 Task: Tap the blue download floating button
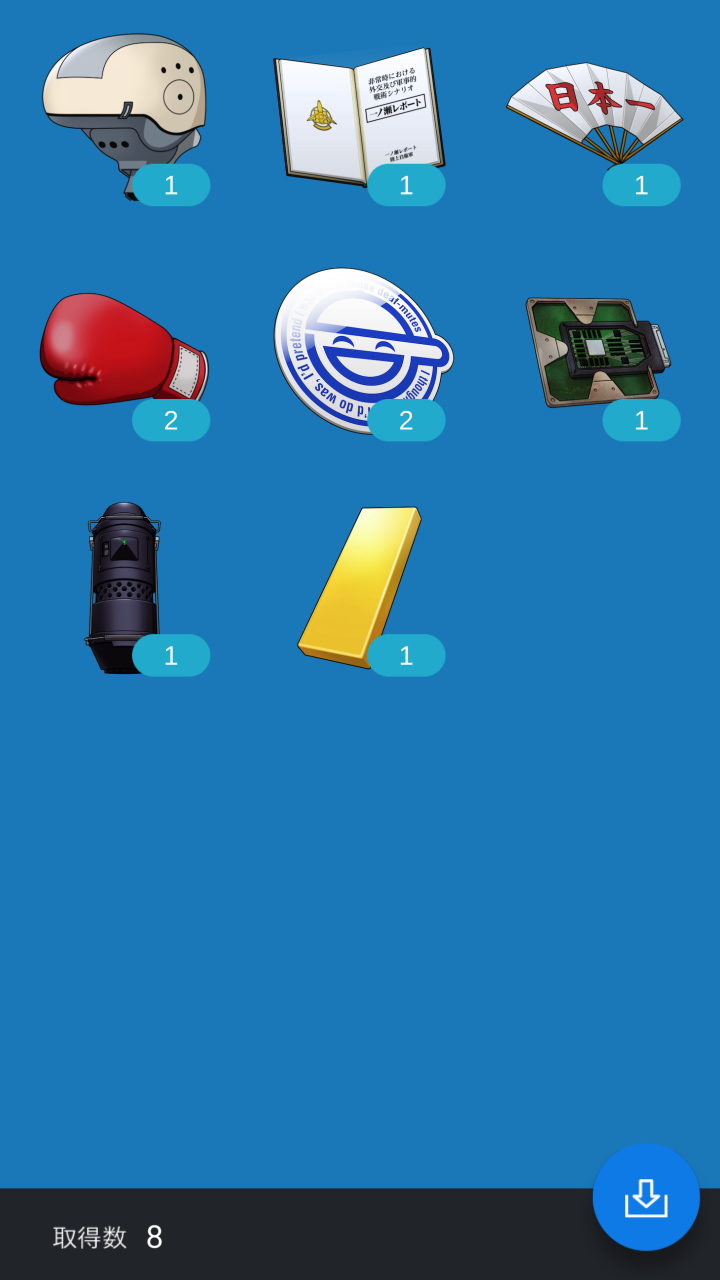point(646,1197)
